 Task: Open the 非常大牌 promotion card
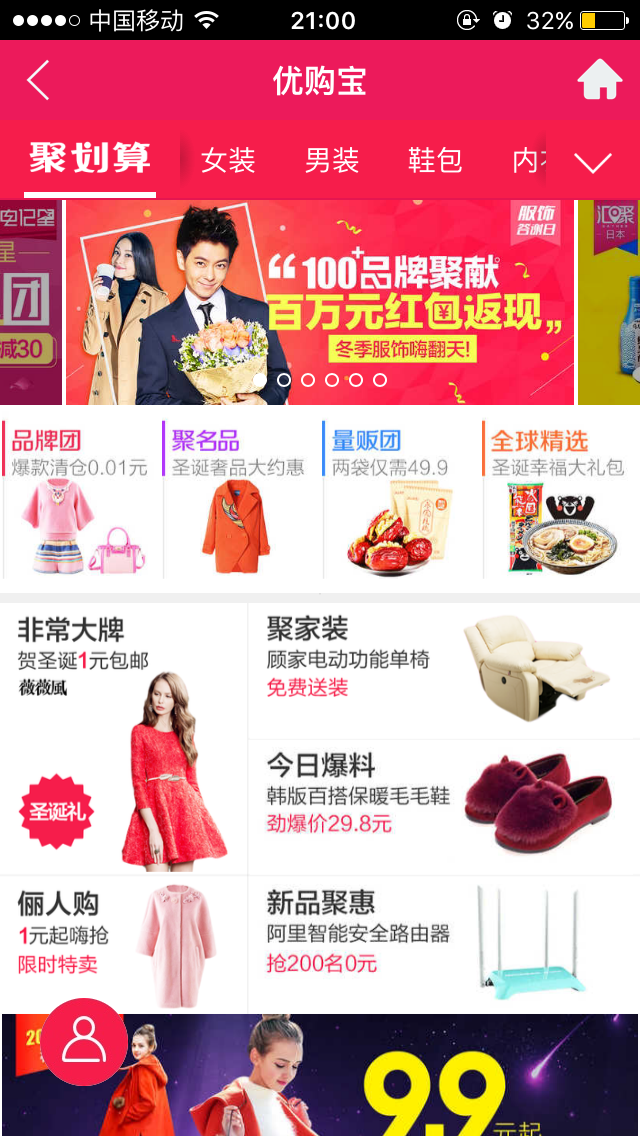coord(124,738)
